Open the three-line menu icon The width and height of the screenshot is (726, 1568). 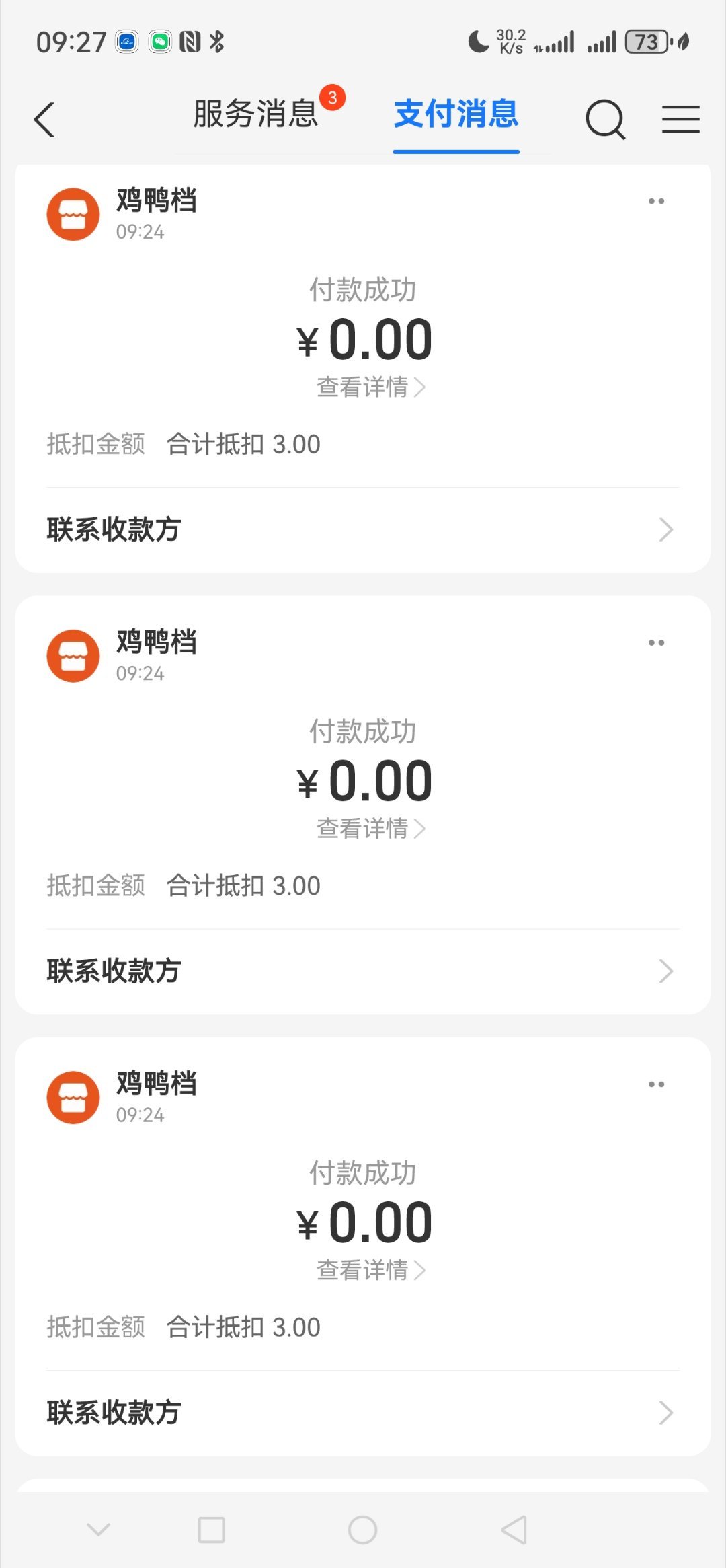point(681,119)
